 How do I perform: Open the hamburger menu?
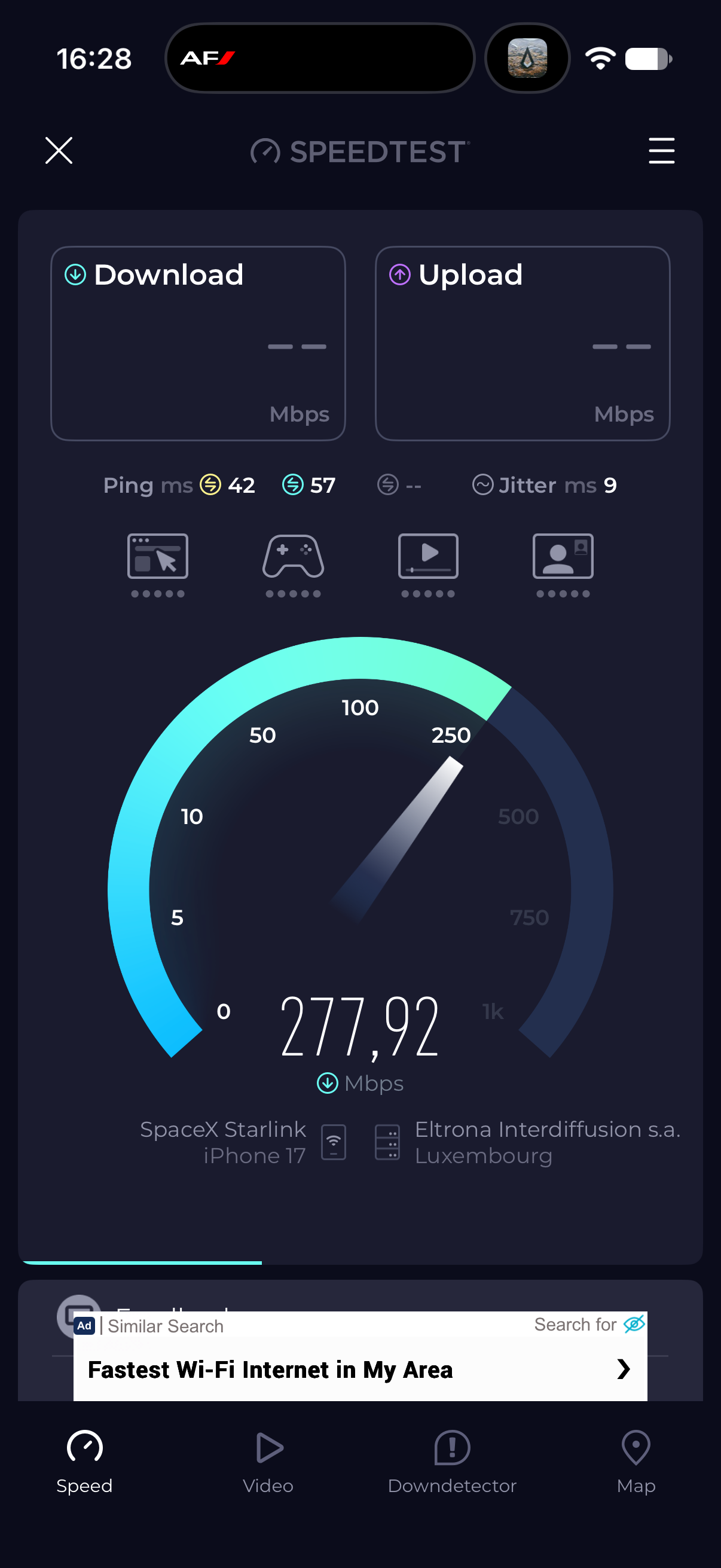click(x=661, y=150)
